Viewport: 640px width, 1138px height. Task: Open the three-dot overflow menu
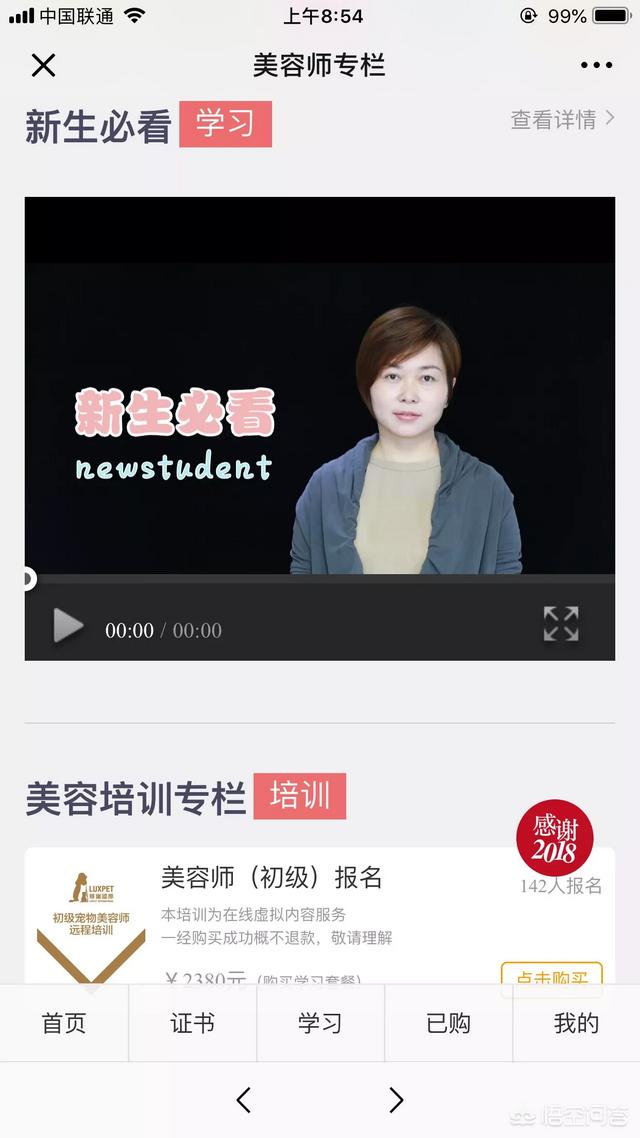click(596, 66)
